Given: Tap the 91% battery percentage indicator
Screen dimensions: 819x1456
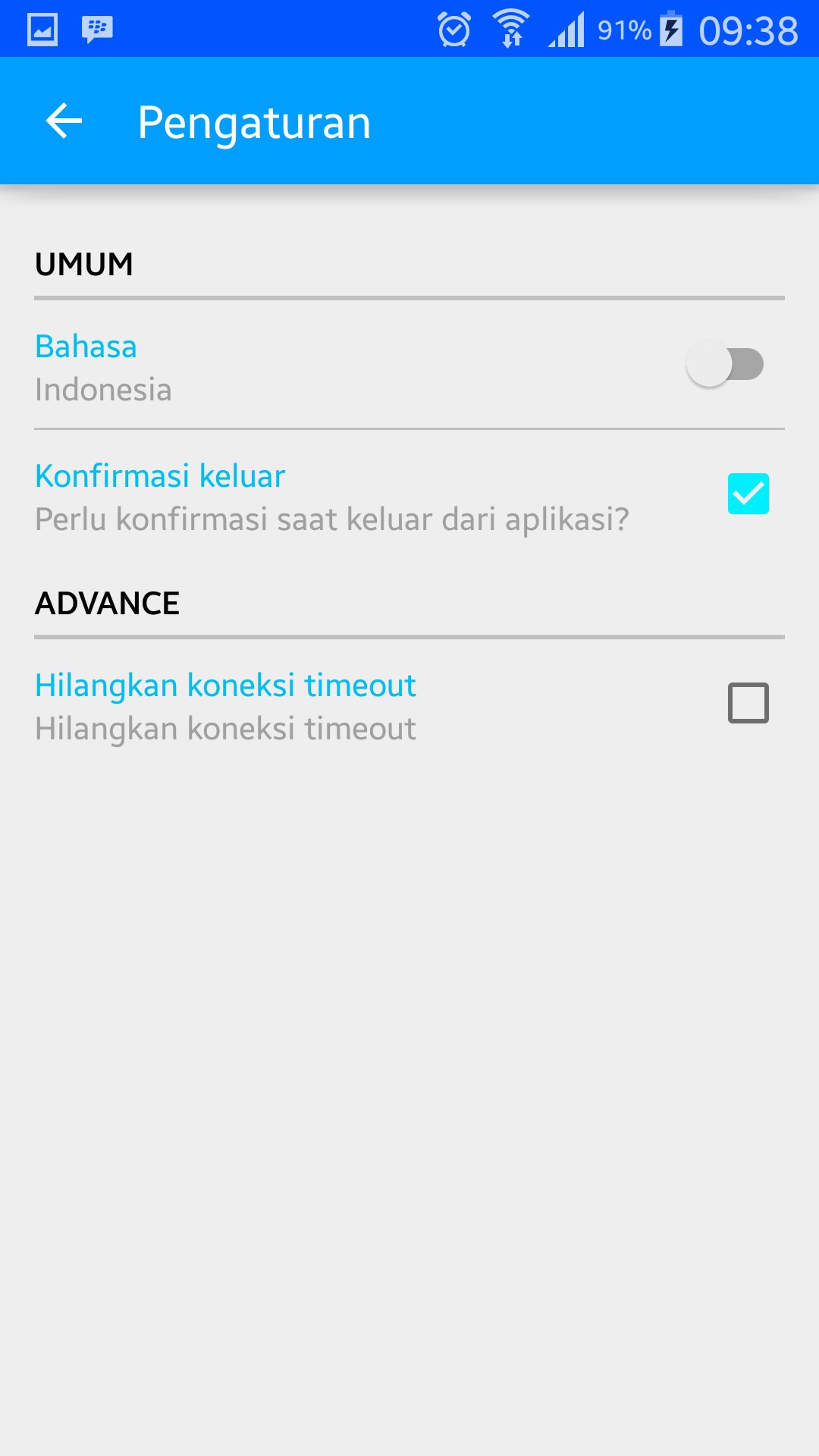Looking at the screenshot, I should (622, 30).
